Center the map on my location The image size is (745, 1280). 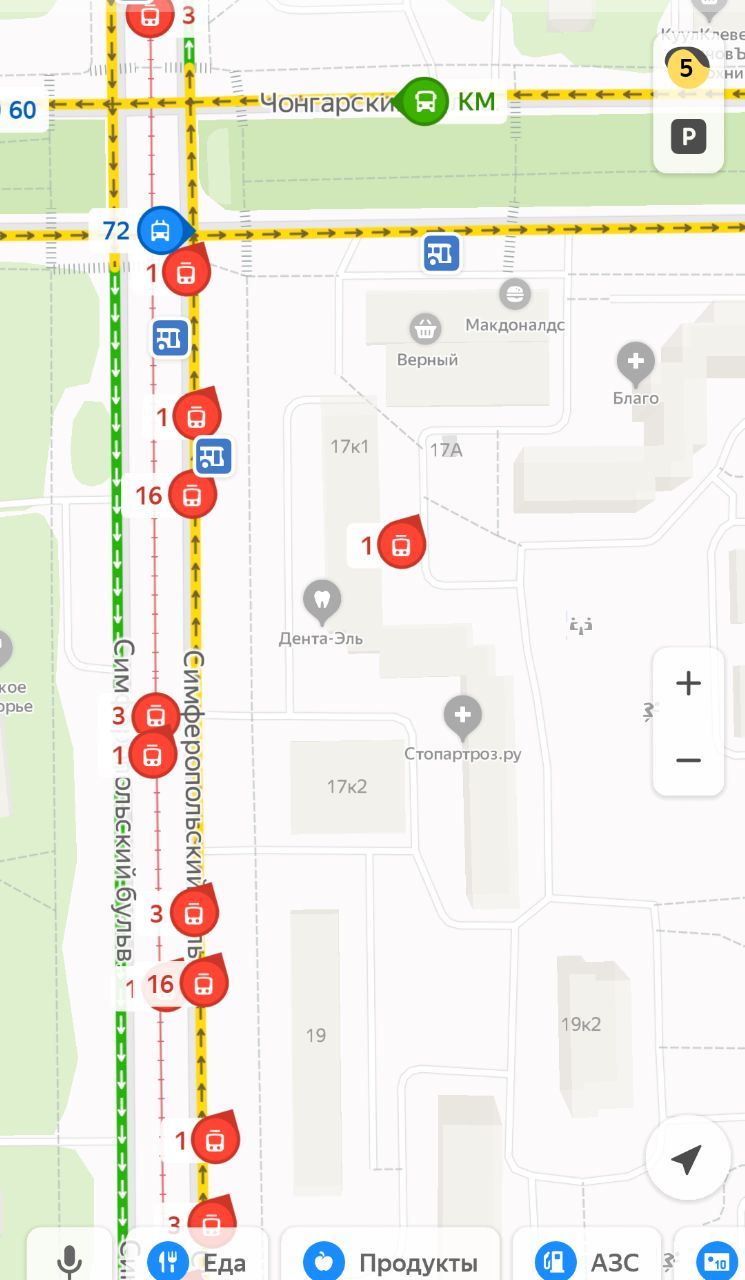tap(687, 1158)
